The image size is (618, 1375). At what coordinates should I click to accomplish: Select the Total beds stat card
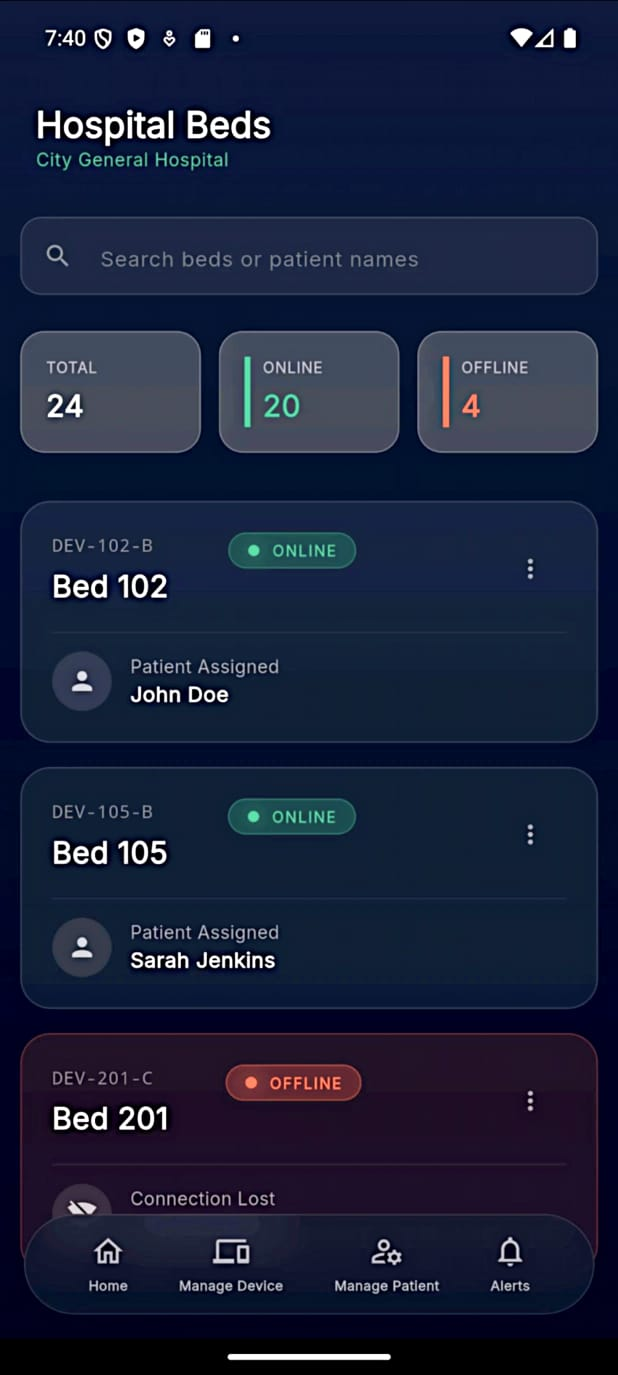pyautogui.click(x=110, y=392)
